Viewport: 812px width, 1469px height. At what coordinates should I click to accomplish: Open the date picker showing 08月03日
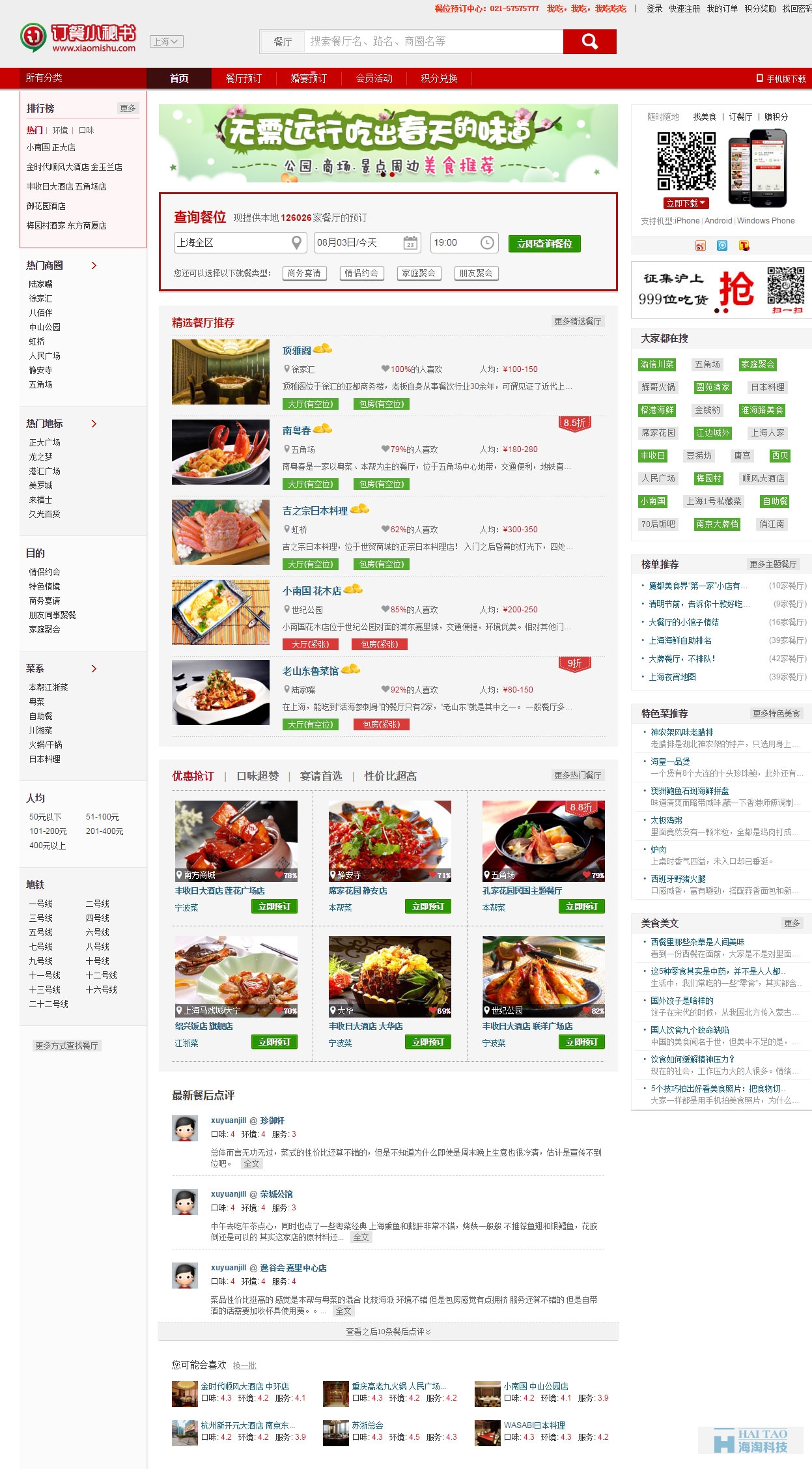pyautogui.click(x=367, y=242)
